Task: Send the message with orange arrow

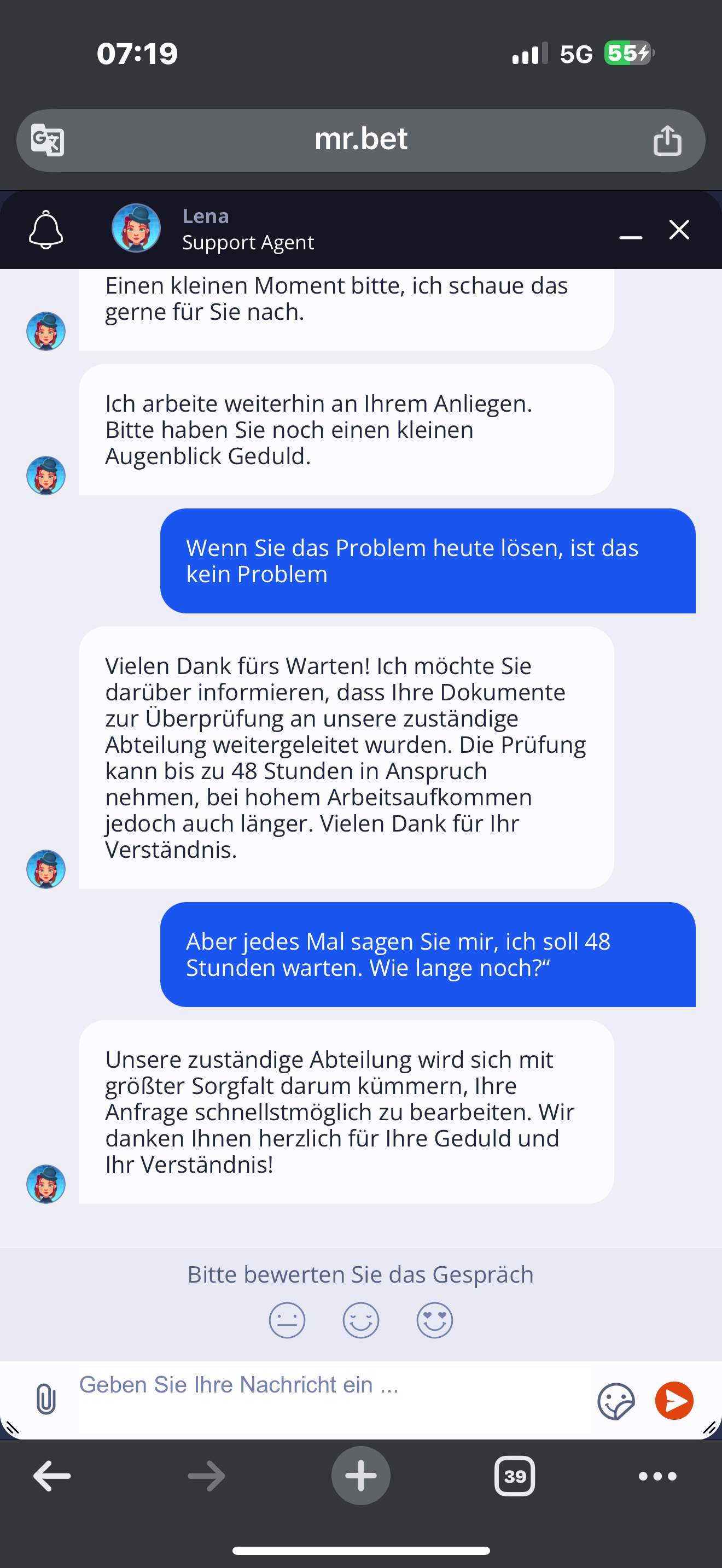Action: [x=674, y=1400]
